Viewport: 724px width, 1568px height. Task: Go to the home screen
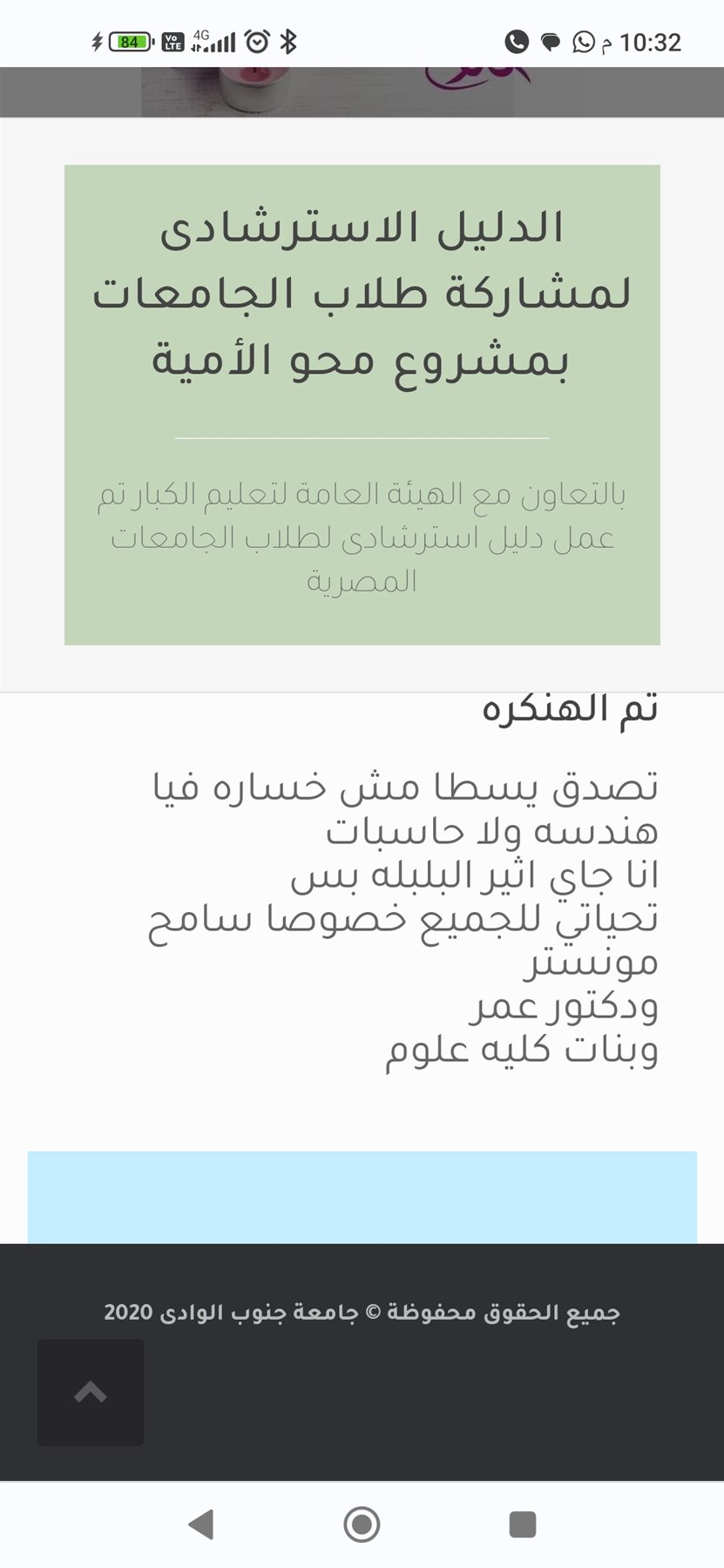click(x=362, y=1524)
